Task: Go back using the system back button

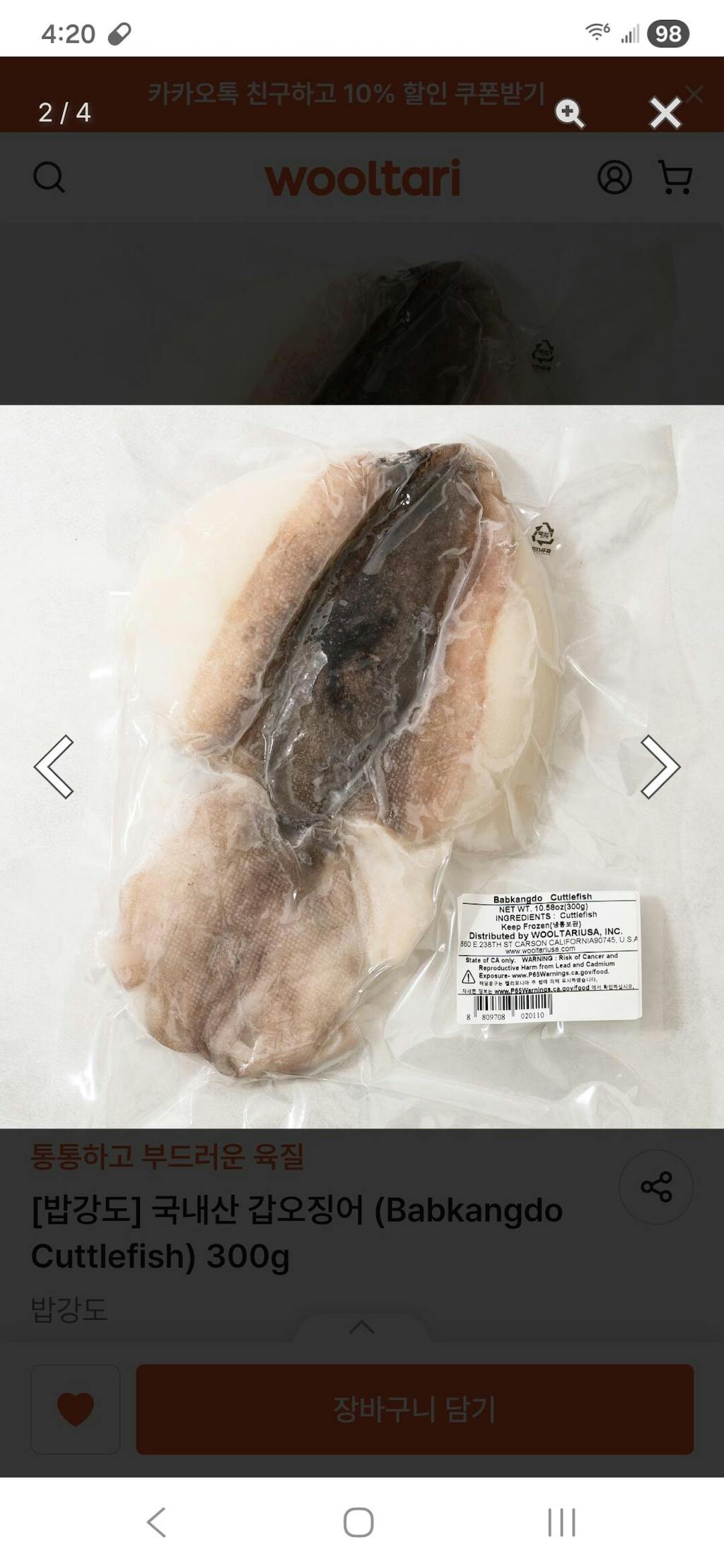Action: tap(156, 1521)
